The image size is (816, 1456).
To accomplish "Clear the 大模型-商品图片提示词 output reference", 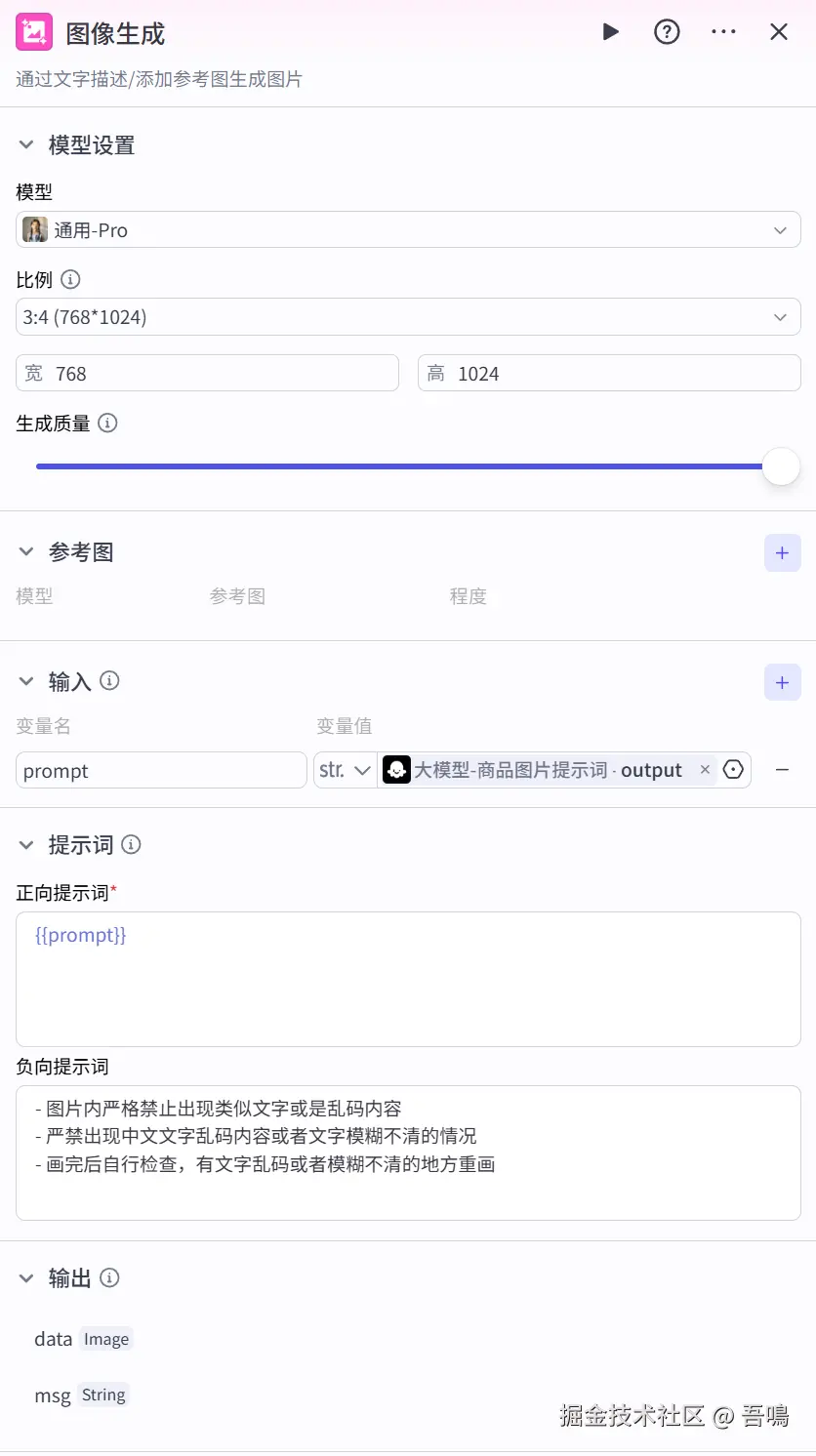I will [705, 770].
